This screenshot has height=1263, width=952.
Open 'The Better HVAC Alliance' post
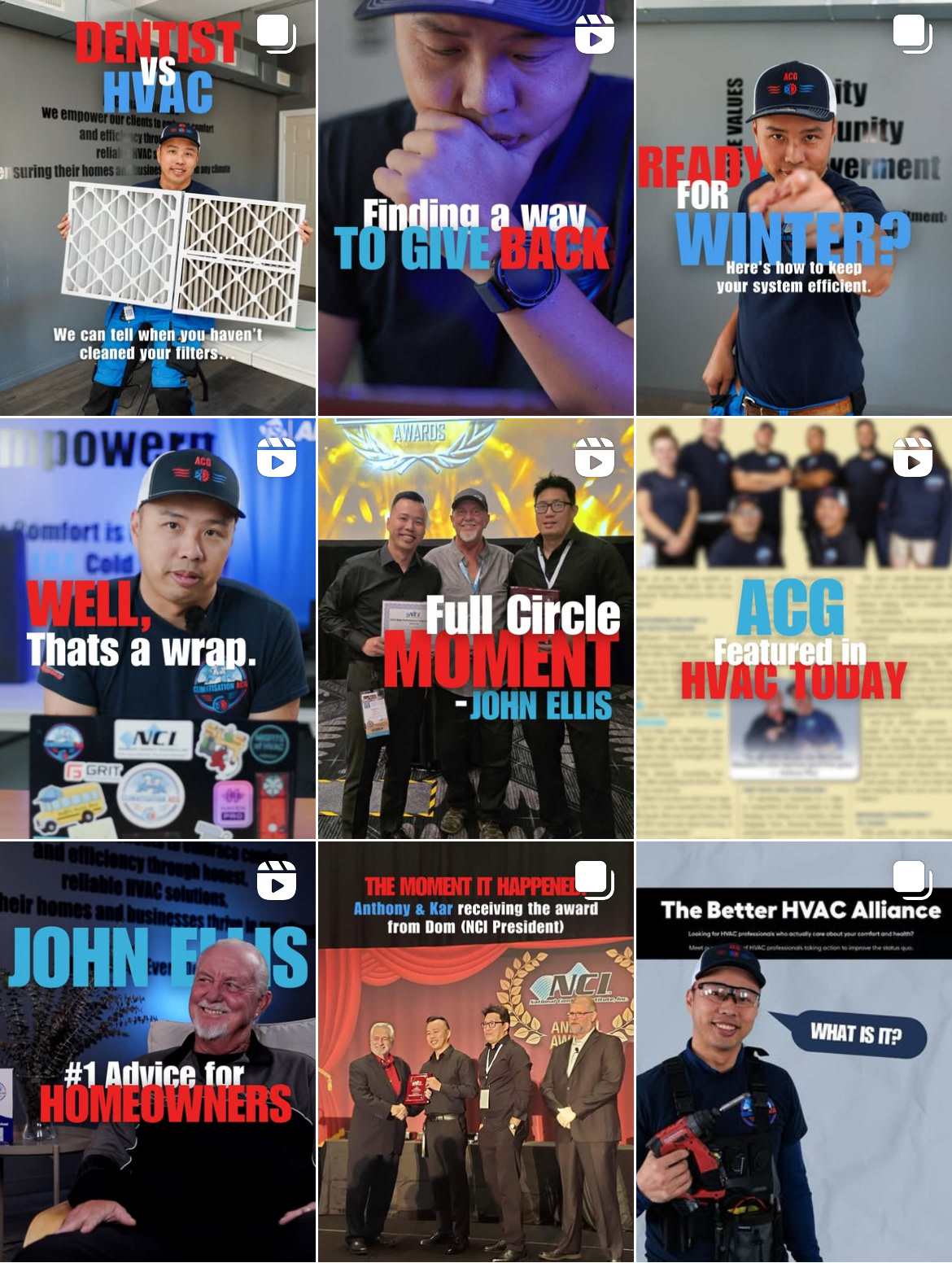coord(793,1051)
